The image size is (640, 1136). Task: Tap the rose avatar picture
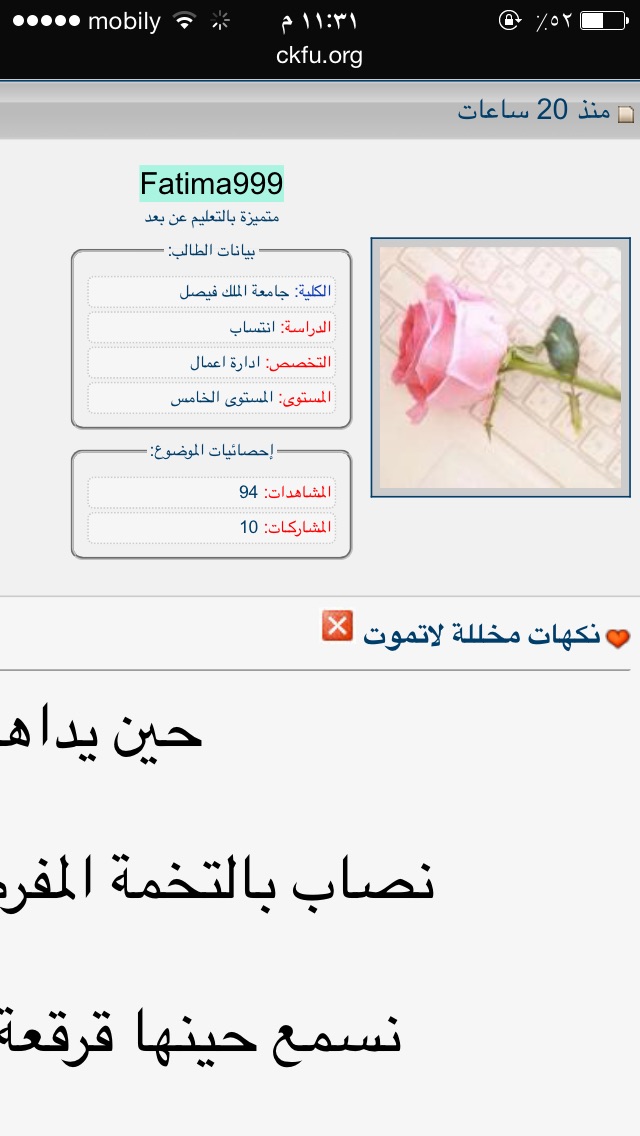500,367
